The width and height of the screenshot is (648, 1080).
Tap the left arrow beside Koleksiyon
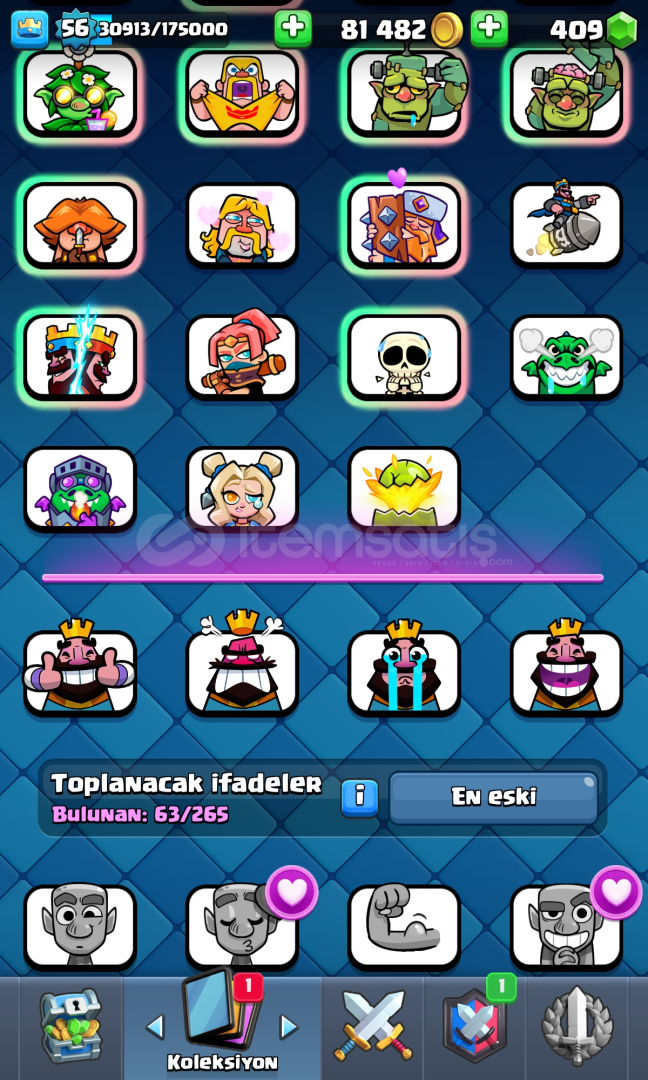[155, 1027]
